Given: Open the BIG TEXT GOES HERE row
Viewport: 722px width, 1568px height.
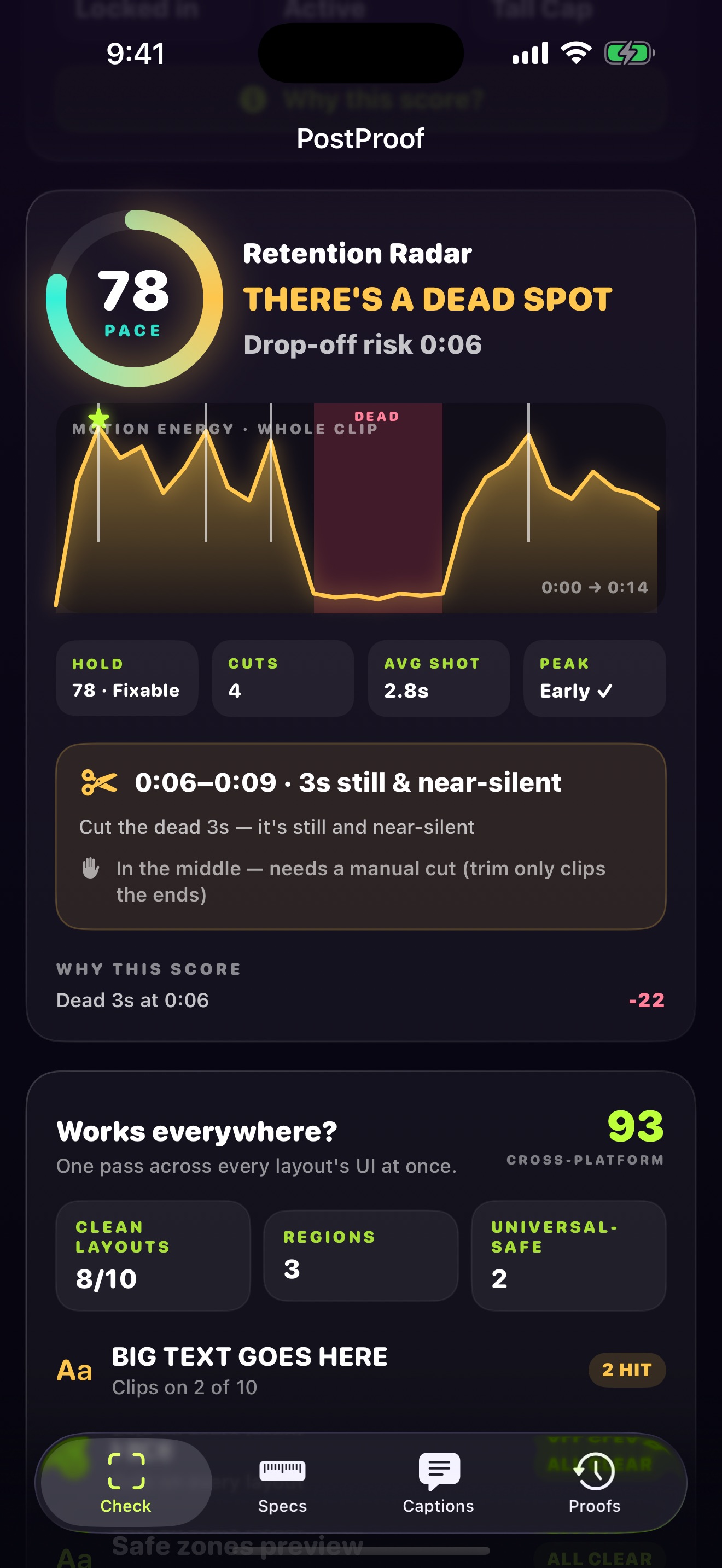Looking at the screenshot, I should pyautogui.click(x=361, y=1370).
